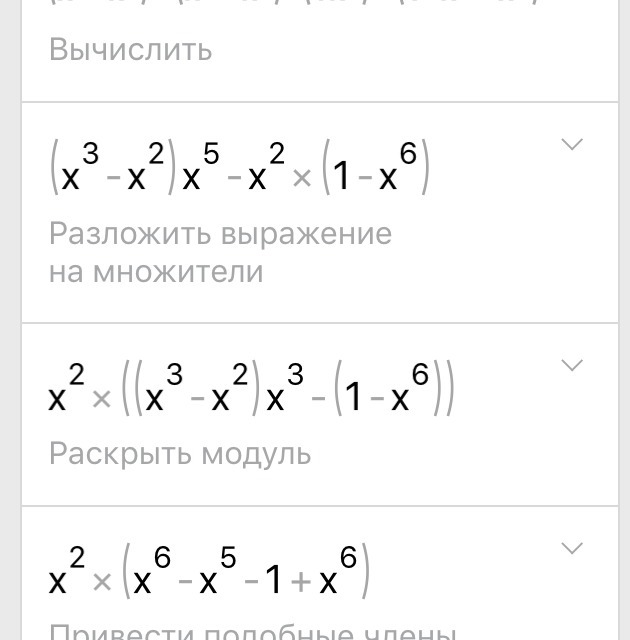Expand the 'Раскрыть модуль' step chevron
The height and width of the screenshot is (640, 630).
tap(572, 365)
